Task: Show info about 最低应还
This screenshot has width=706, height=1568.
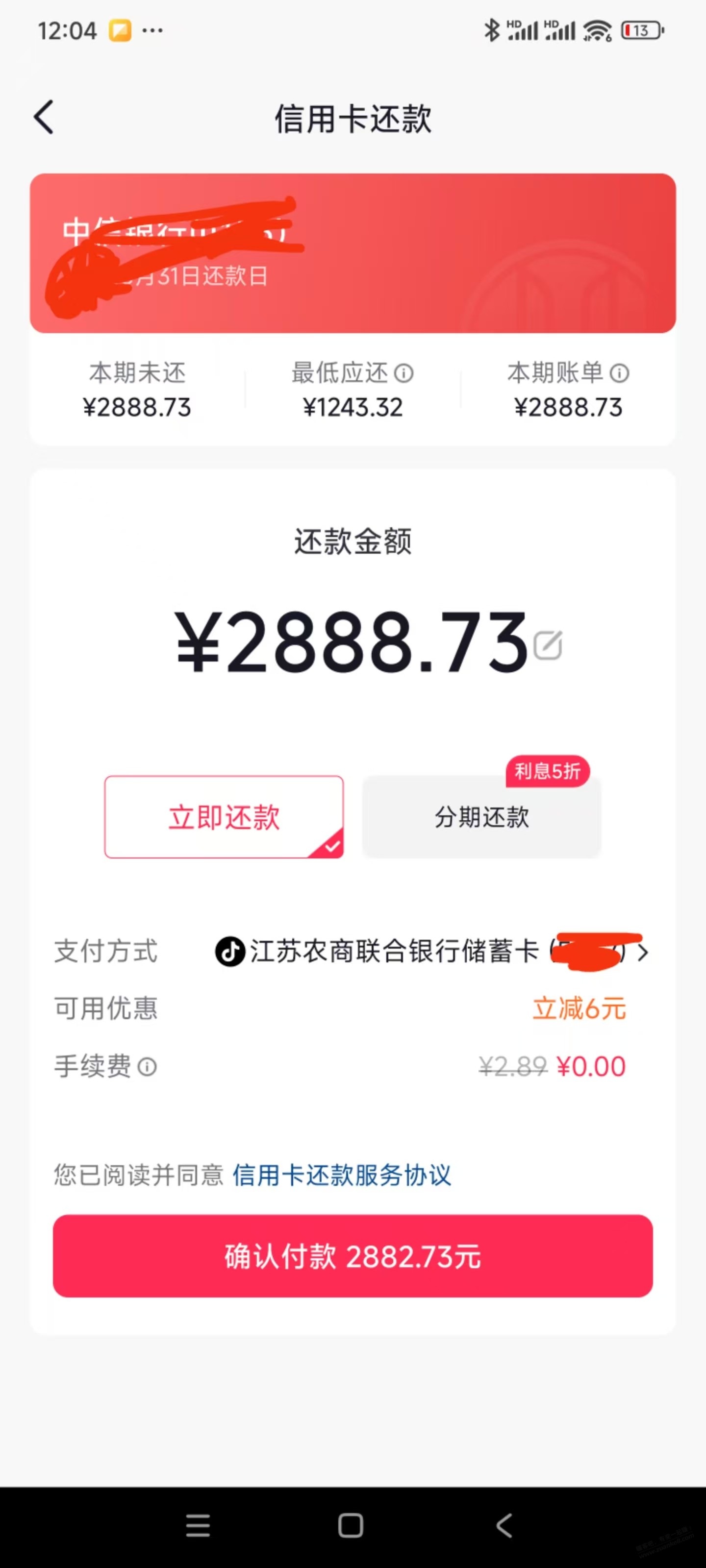Action: coord(404,373)
